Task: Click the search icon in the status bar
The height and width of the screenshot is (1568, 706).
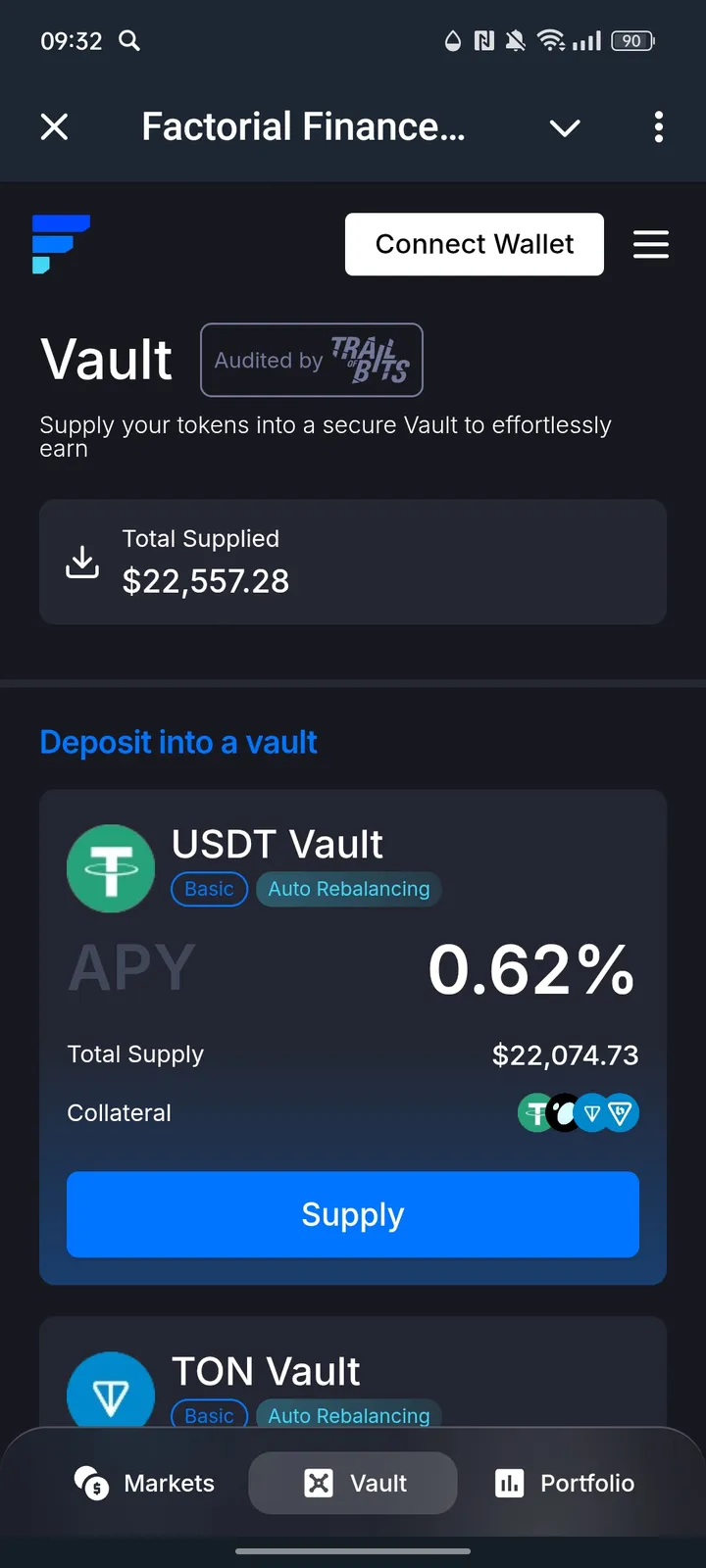Action: (128, 41)
